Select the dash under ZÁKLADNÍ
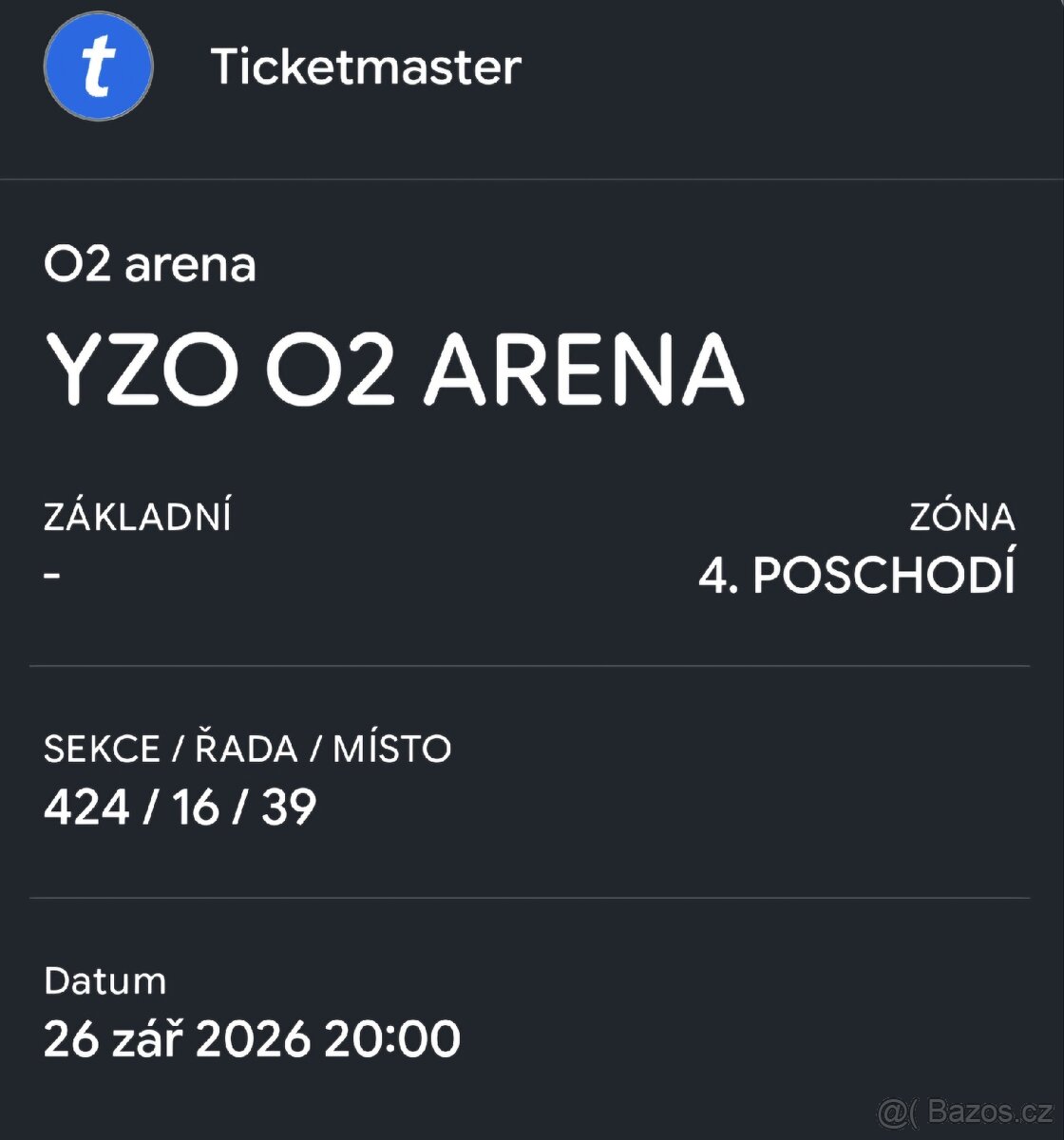The image size is (1064, 1140). [x=50, y=574]
